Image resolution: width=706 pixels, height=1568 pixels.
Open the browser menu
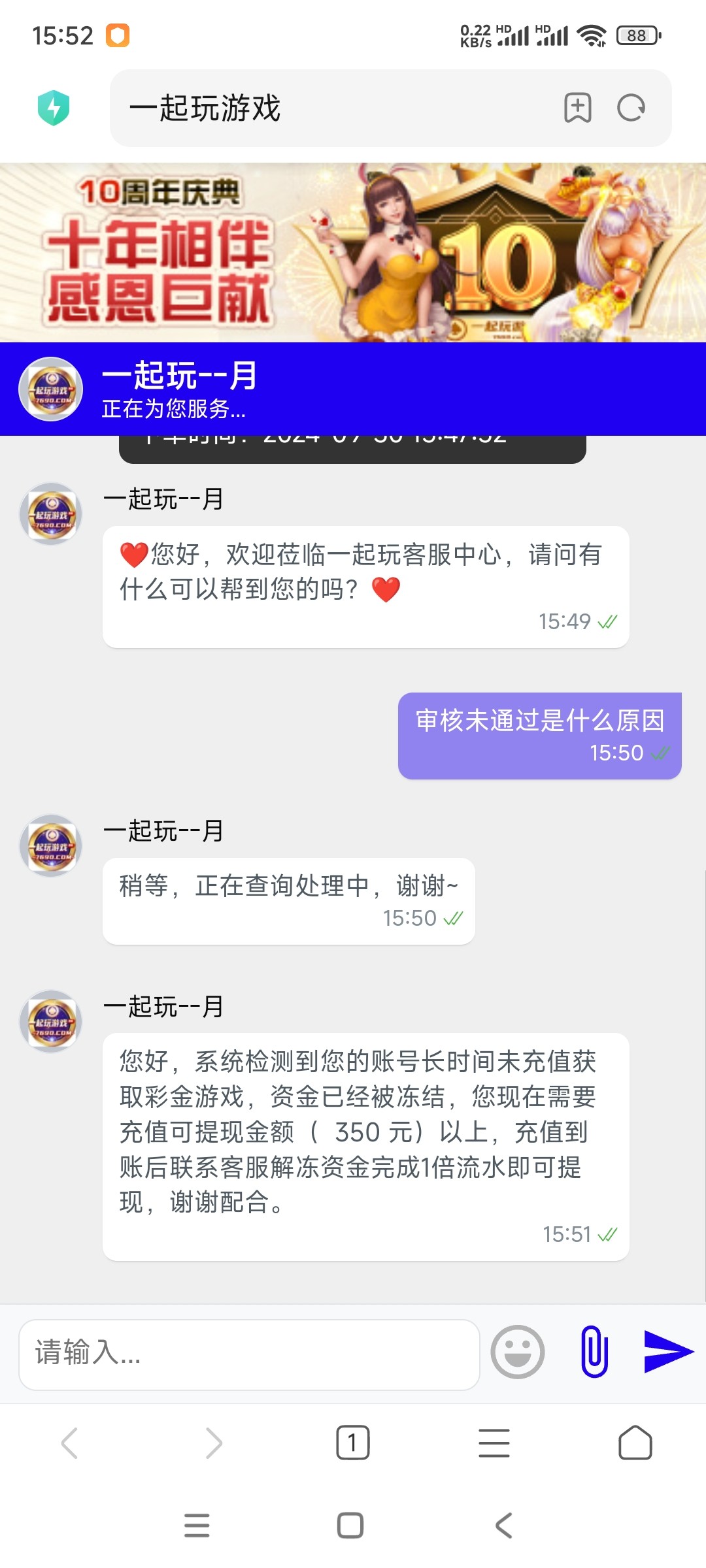click(494, 1443)
